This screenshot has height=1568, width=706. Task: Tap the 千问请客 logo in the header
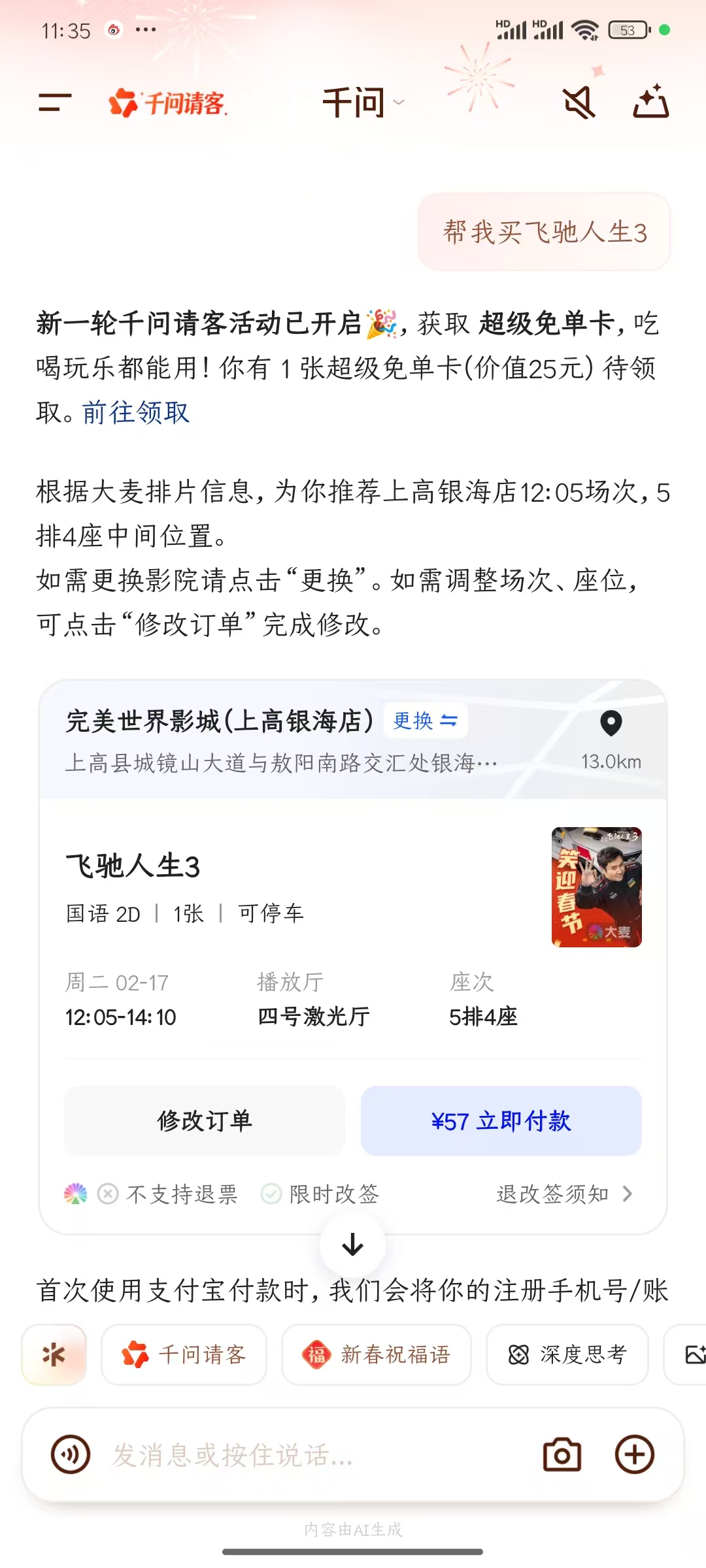click(x=167, y=103)
